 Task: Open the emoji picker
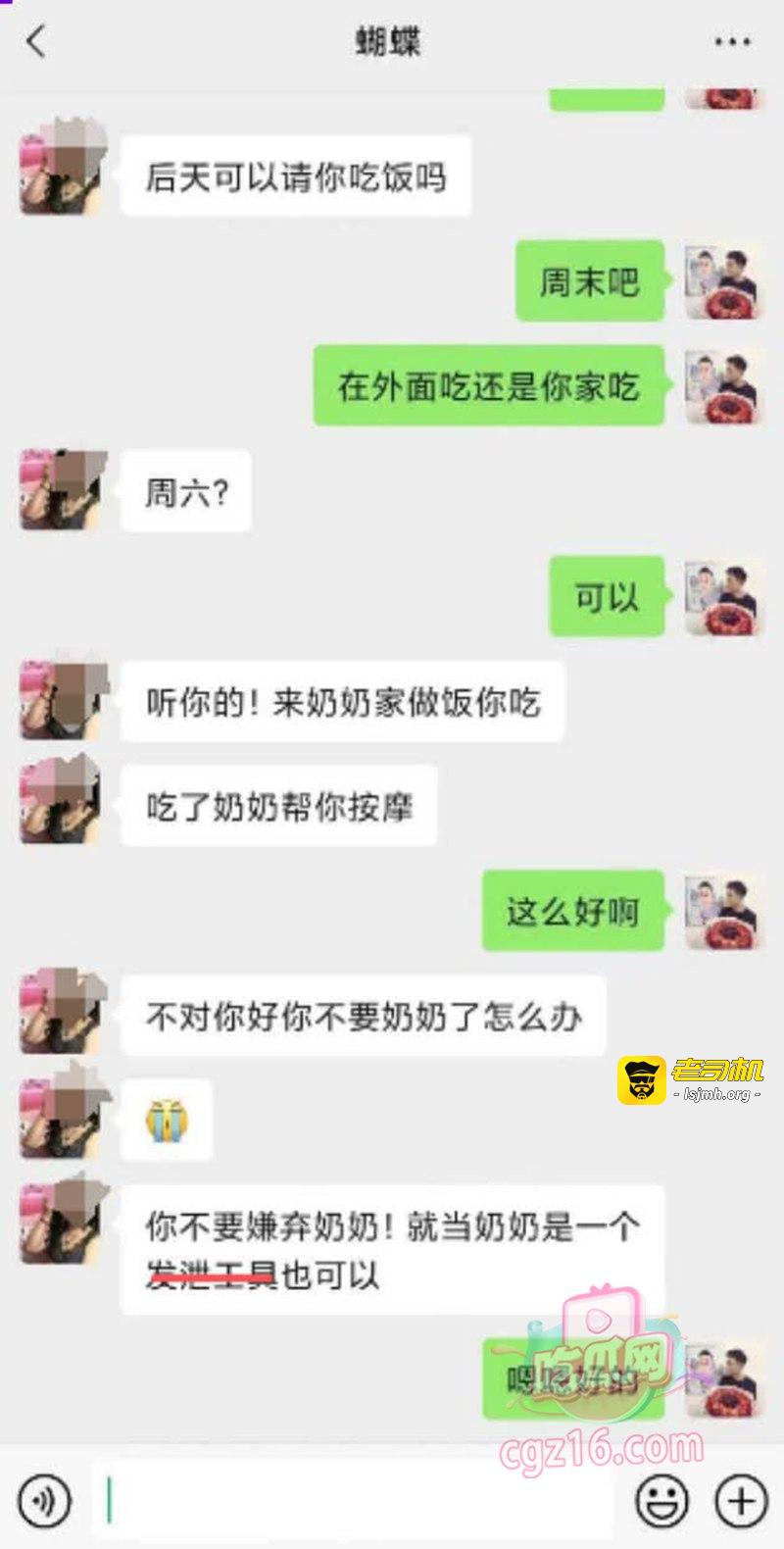662,1500
